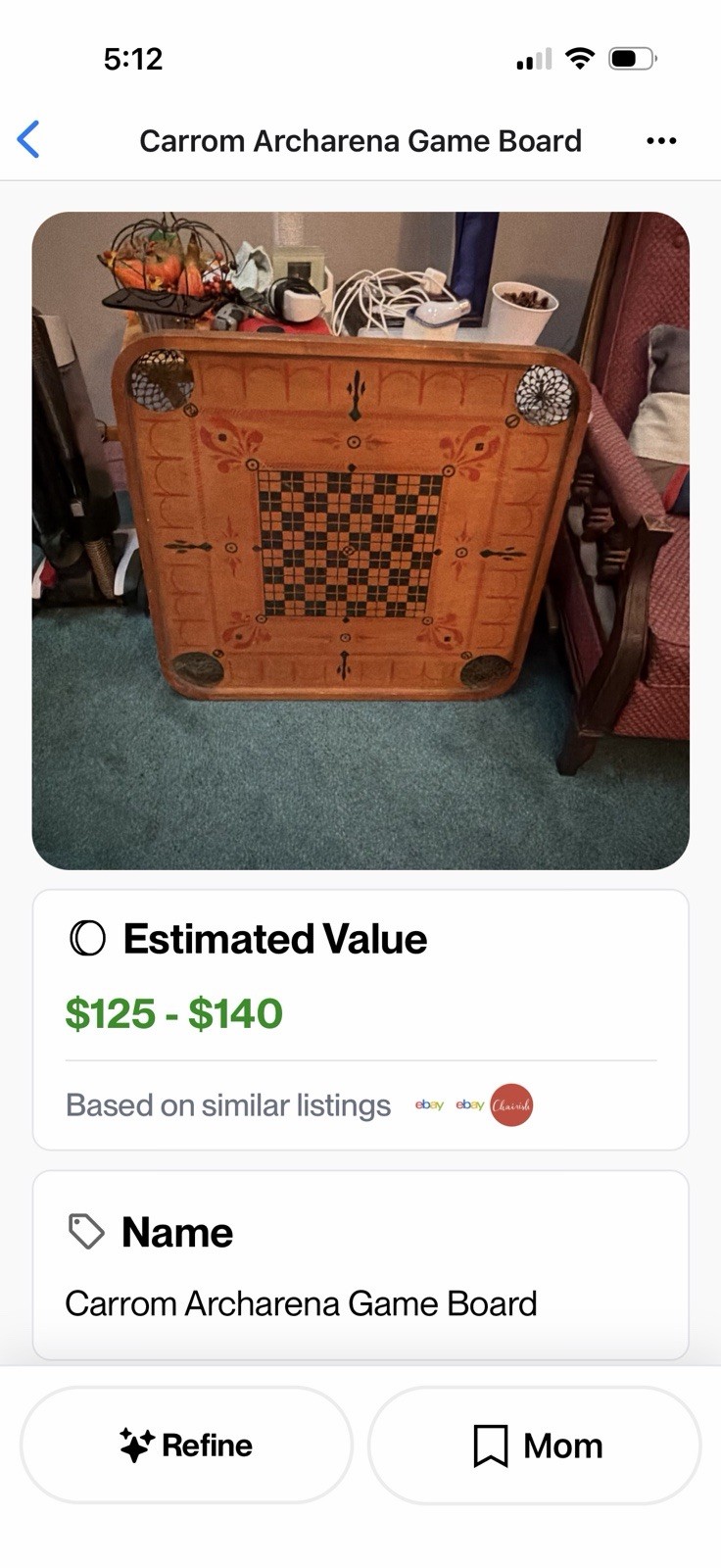Open the first eBay similar listing
Screen dimensions: 721x1568
(x=429, y=1105)
